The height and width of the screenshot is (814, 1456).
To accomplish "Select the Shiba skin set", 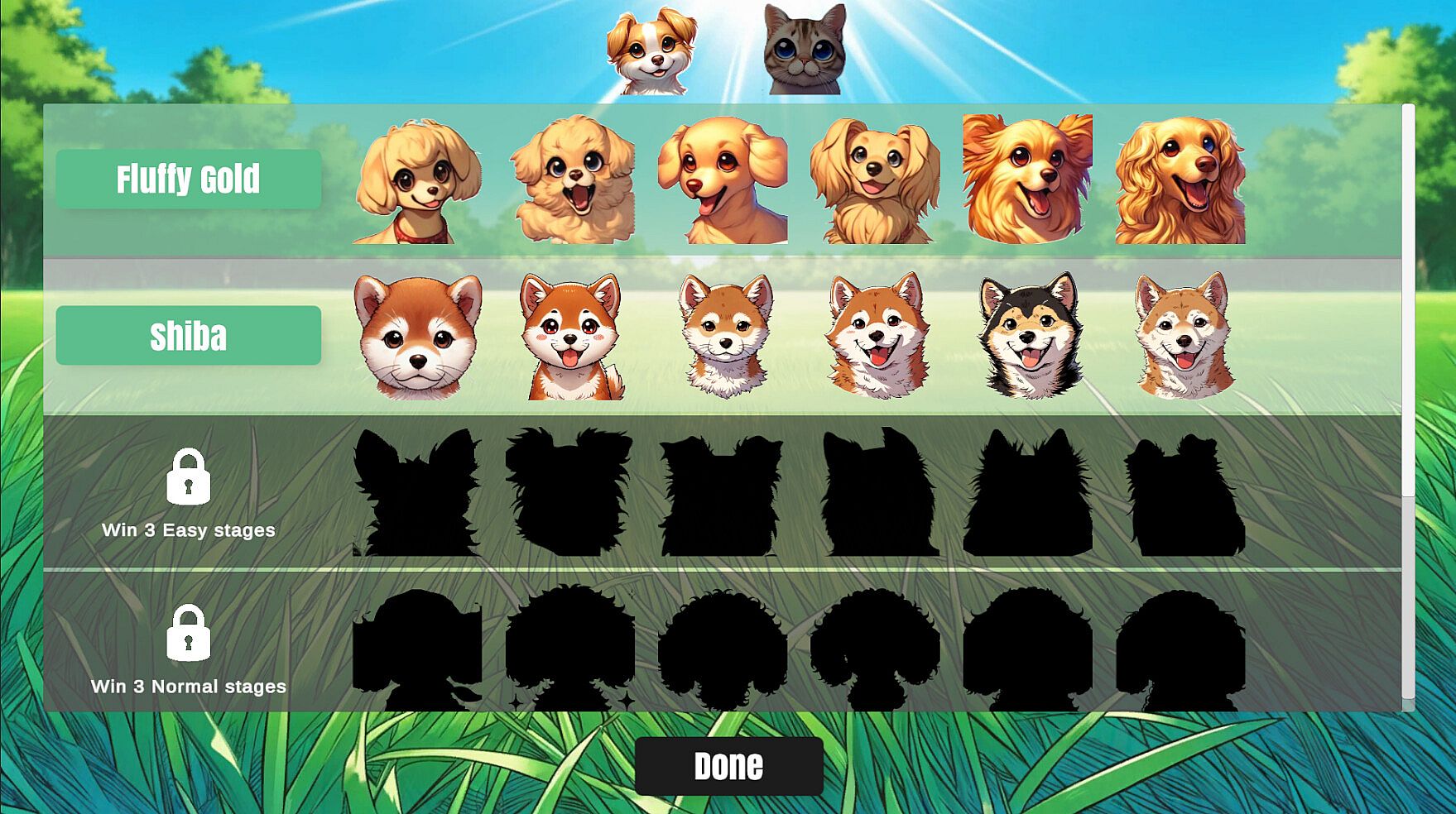I will [x=188, y=335].
